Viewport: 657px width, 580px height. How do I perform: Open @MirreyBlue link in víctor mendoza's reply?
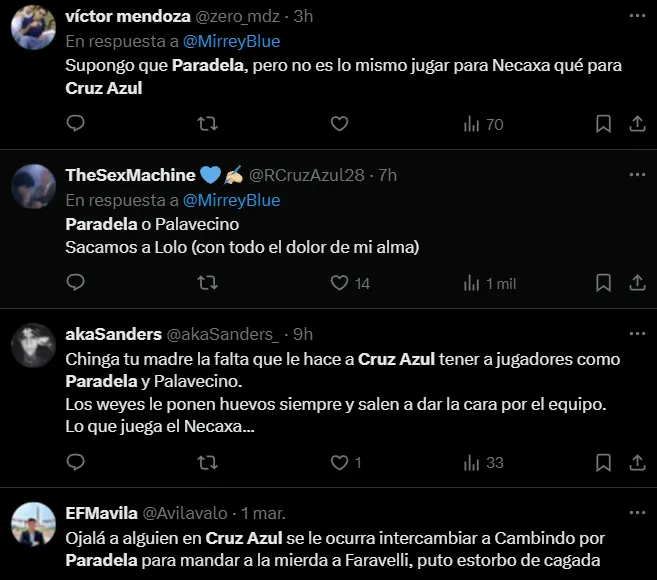click(232, 41)
